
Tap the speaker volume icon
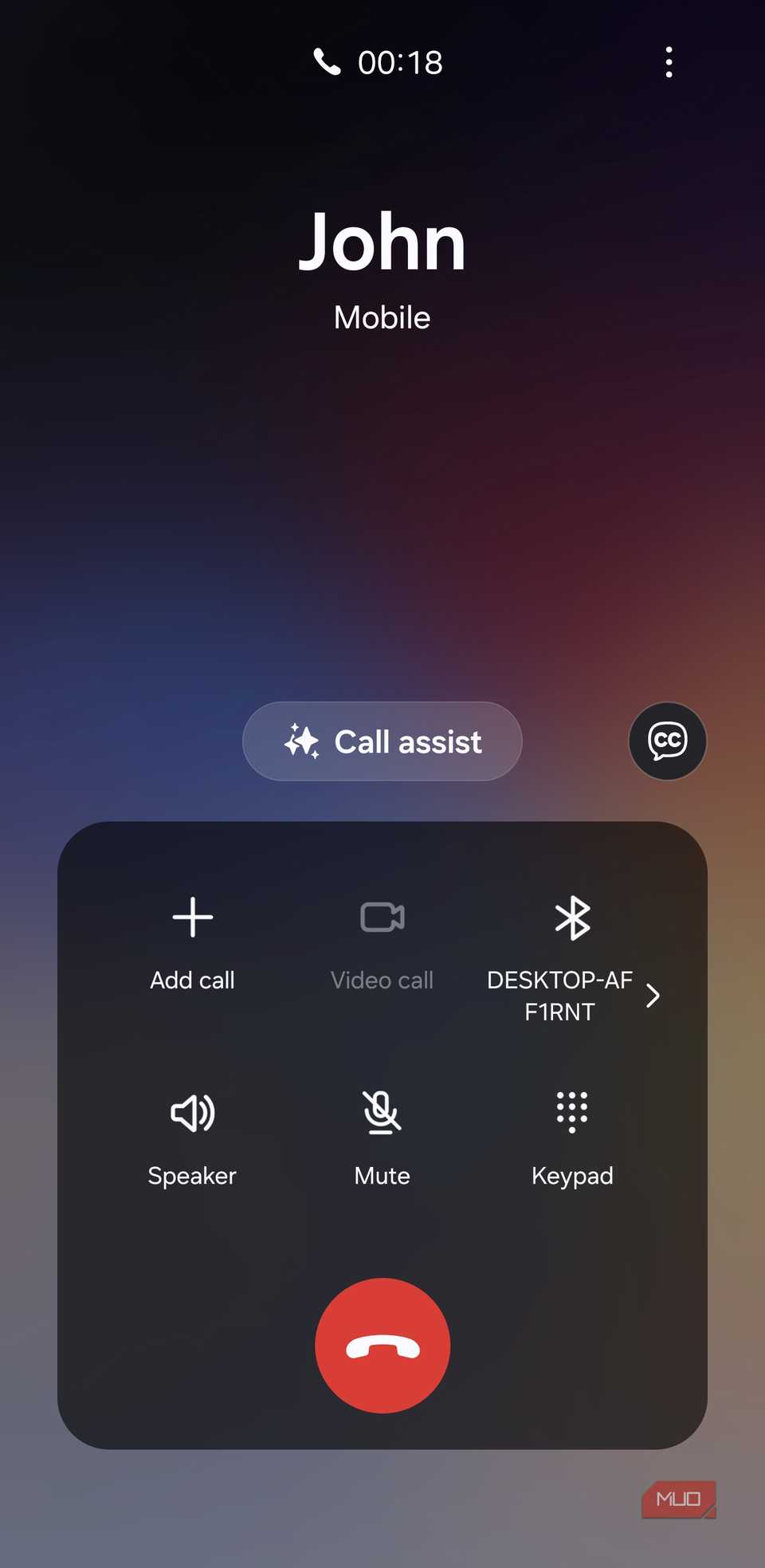(192, 1113)
